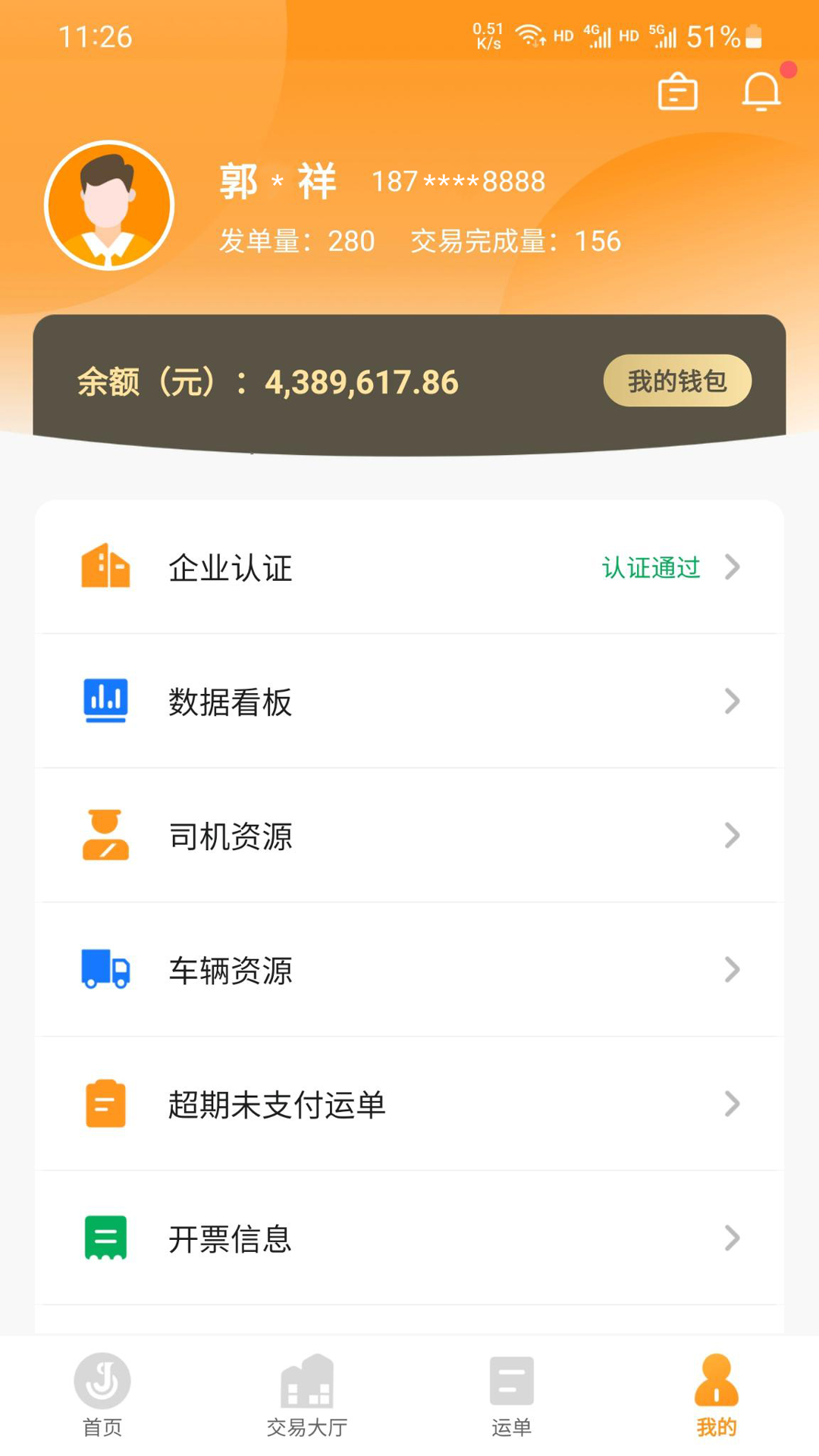The width and height of the screenshot is (819, 1456).
Task: Select the 数据看板 bar chart icon
Action: click(x=106, y=701)
